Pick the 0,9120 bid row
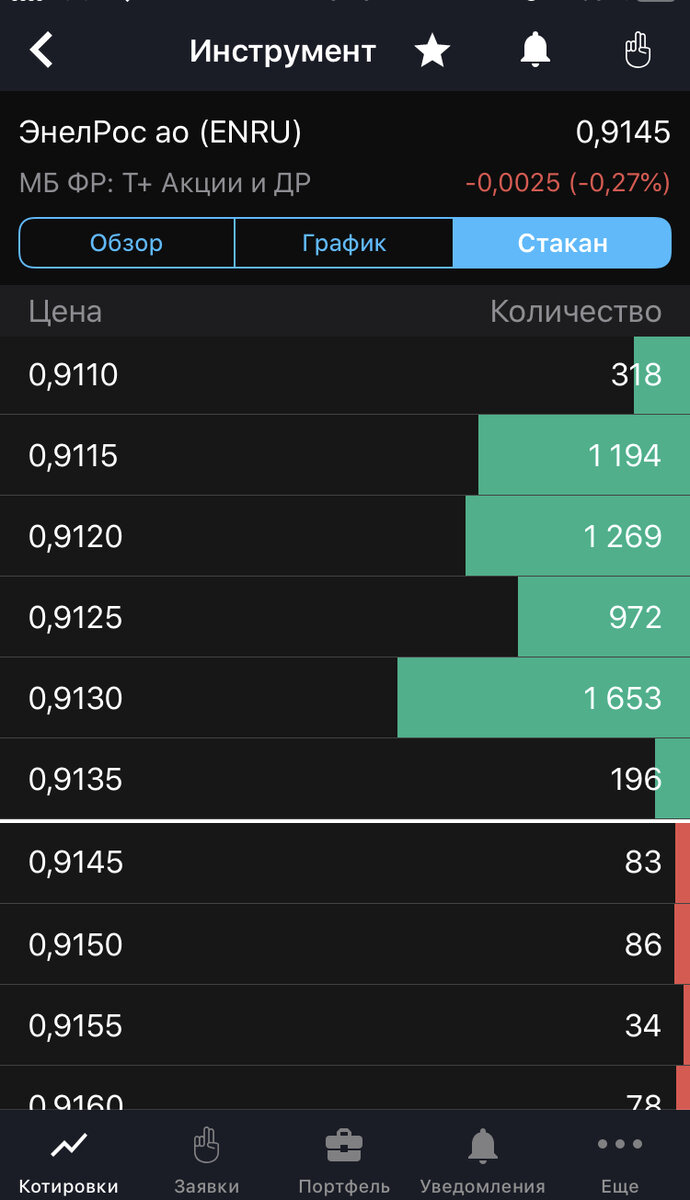This screenshot has height=1200, width=690. pos(345,536)
